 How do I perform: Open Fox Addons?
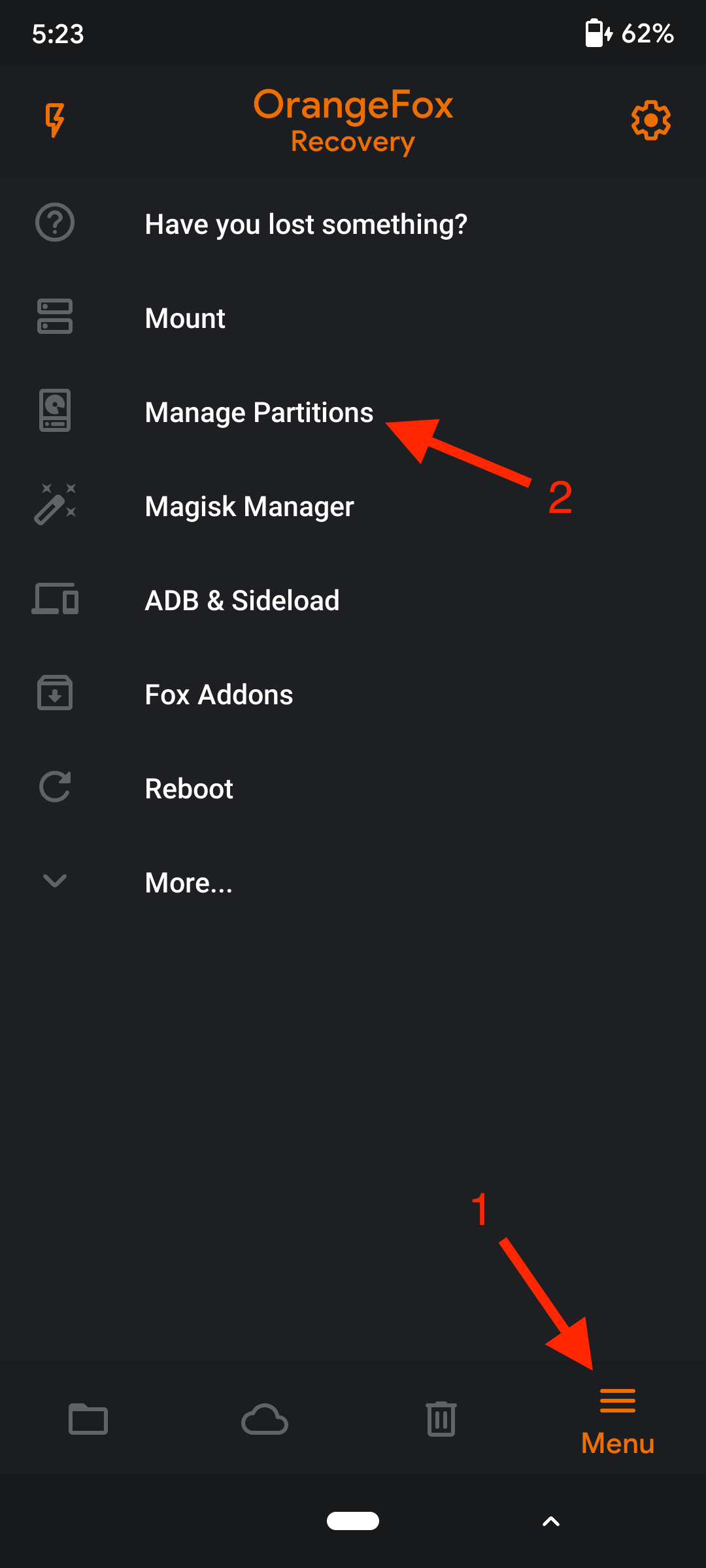[x=218, y=694]
